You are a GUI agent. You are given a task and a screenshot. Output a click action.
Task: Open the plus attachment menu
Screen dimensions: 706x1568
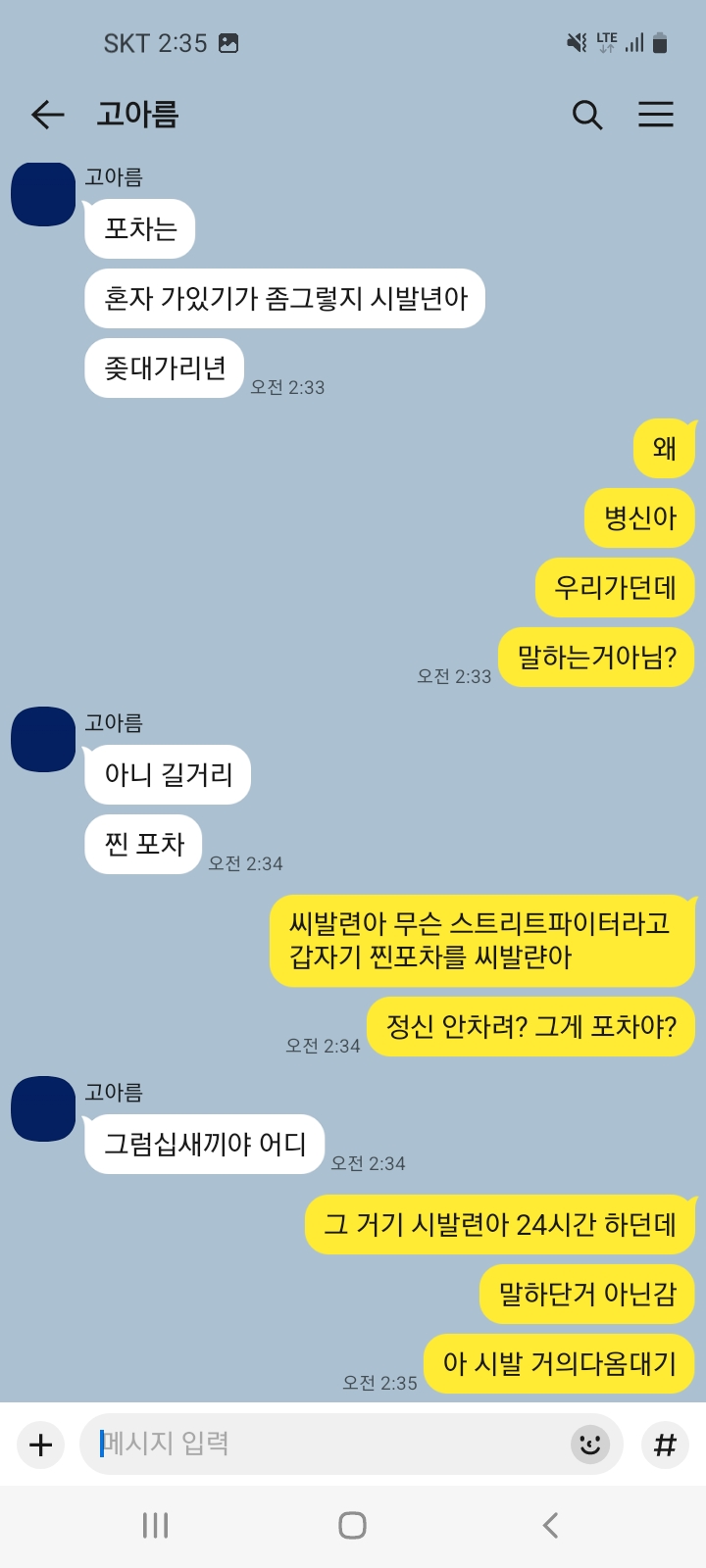click(41, 1445)
